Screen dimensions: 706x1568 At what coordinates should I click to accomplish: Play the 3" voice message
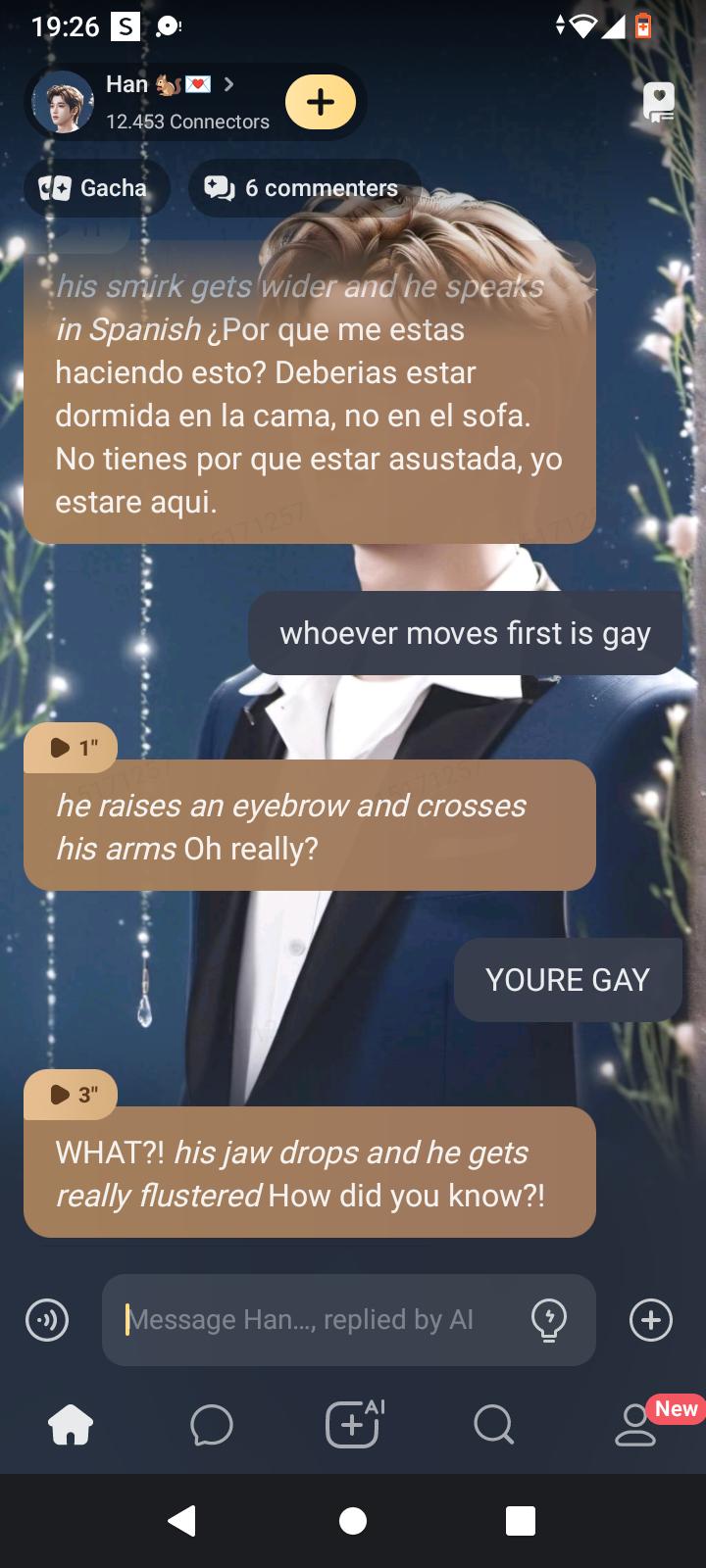click(x=71, y=1094)
